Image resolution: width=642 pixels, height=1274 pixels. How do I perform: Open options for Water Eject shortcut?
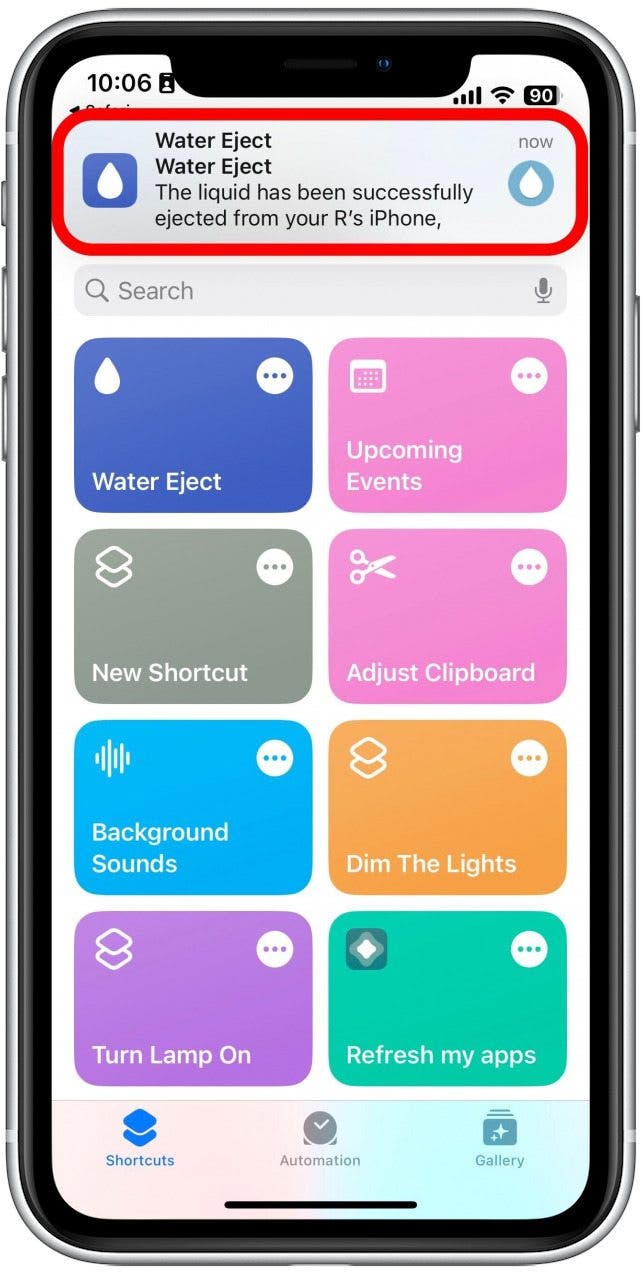click(x=275, y=377)
